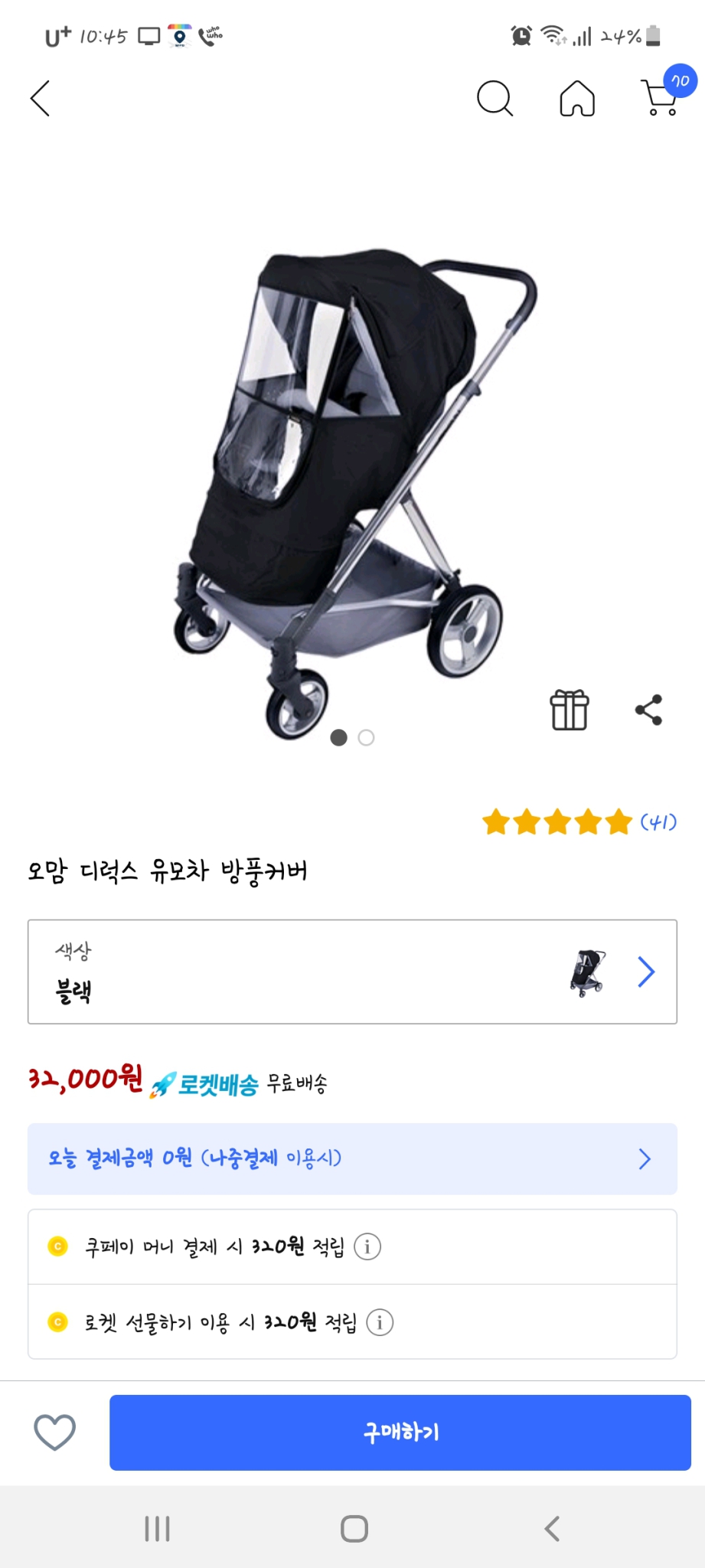Select the black stroller color swatch thumbnail
The height and width of the screenshot is (1568, 705).
586,972
